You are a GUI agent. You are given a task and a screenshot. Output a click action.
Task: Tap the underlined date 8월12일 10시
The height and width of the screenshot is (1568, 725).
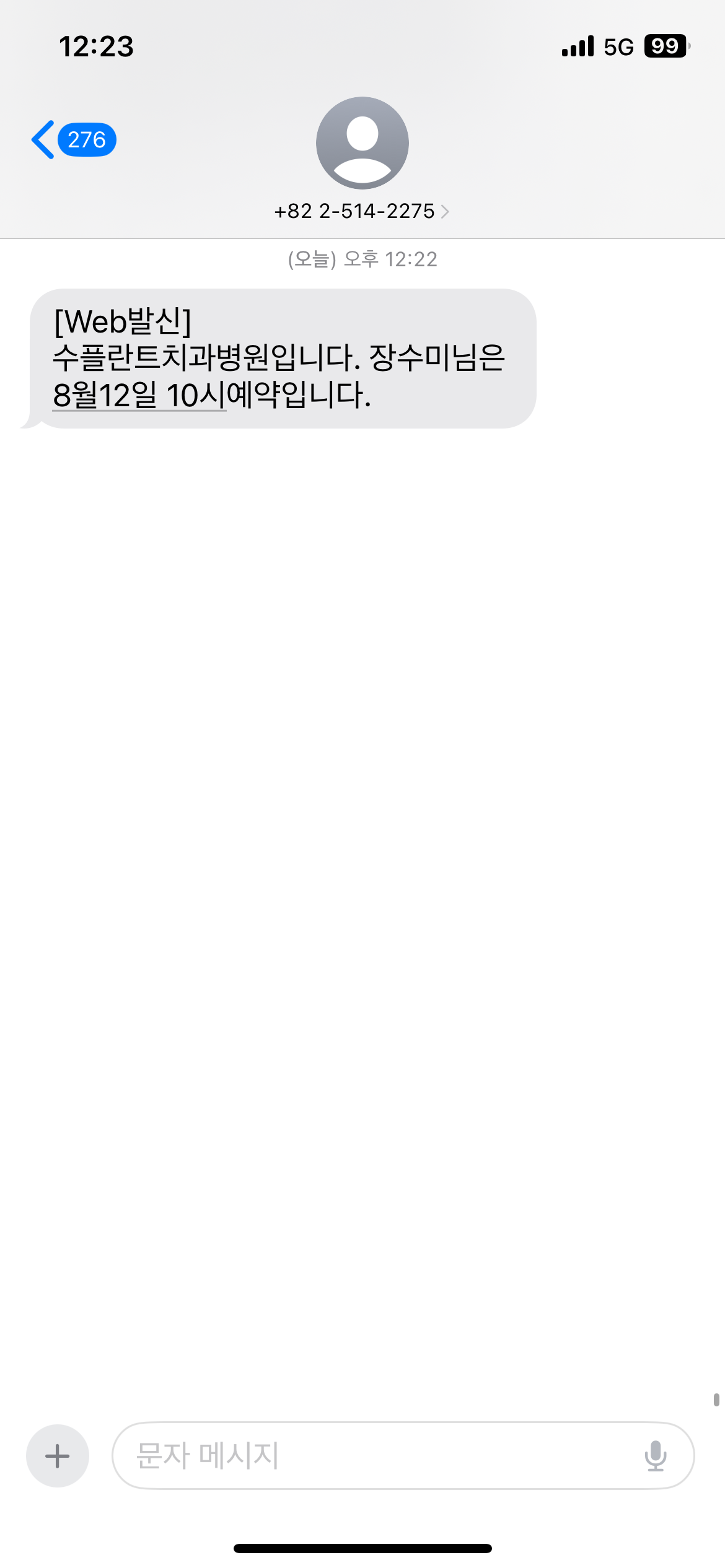tap(139, 395)
